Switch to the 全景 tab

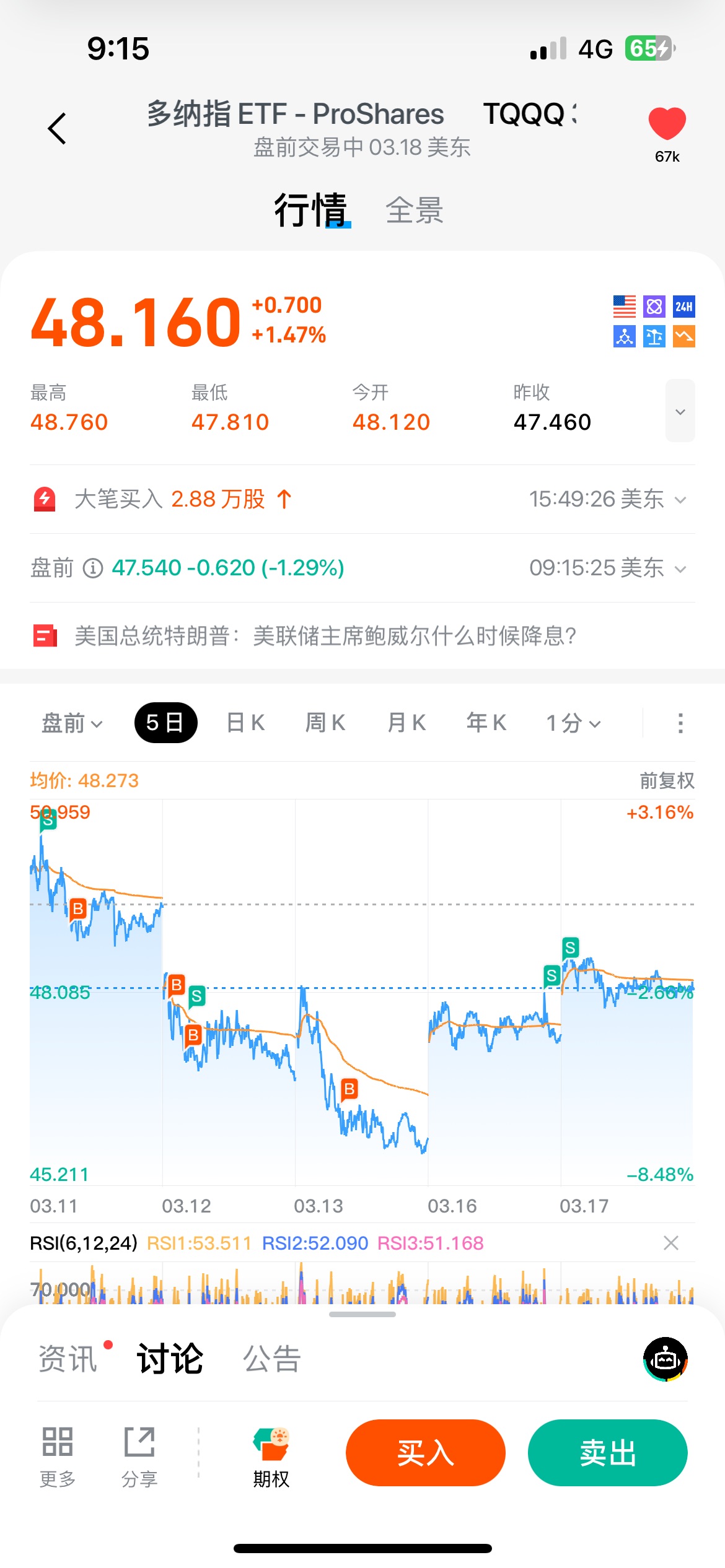(x=414, y=211)
